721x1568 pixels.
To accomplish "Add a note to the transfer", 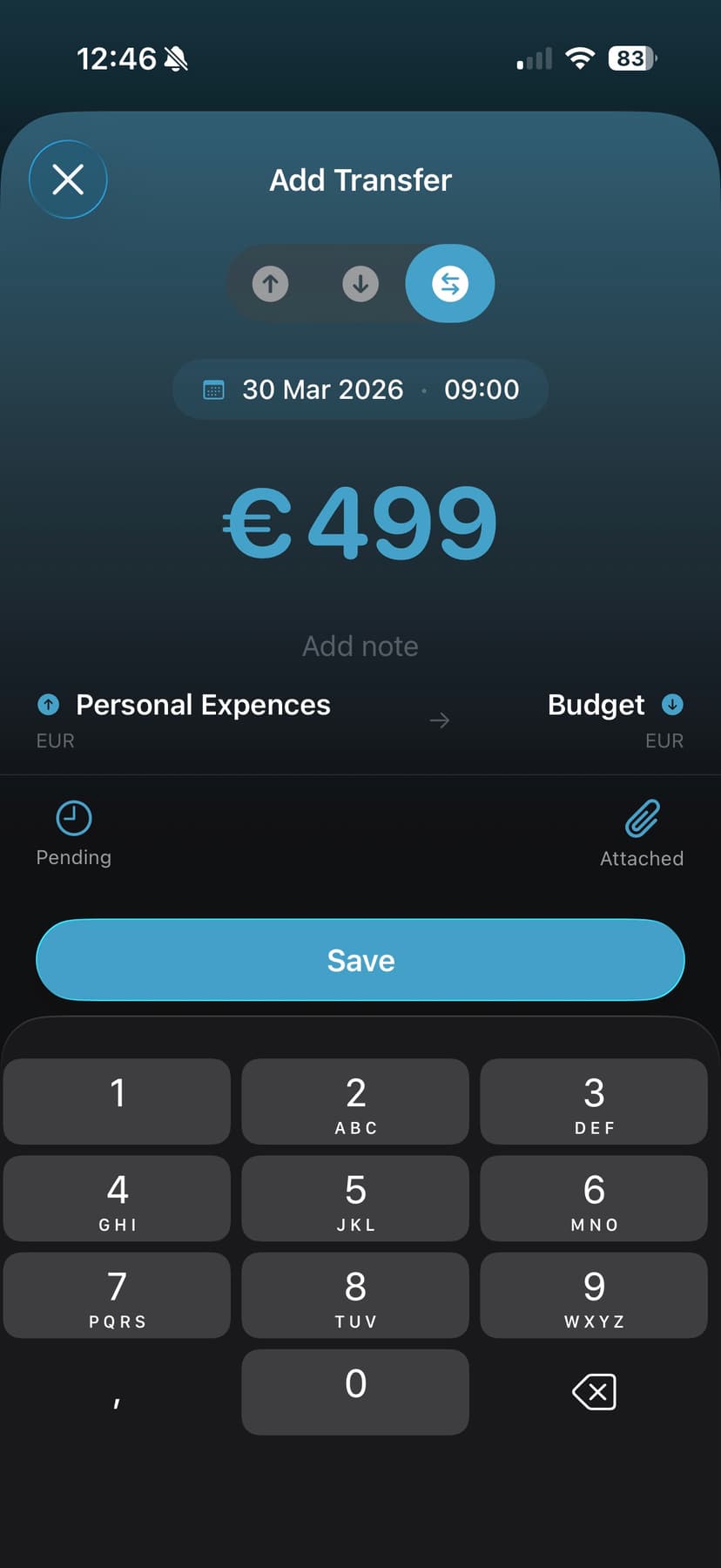I will pyautogui.click(x=360, y=646).
